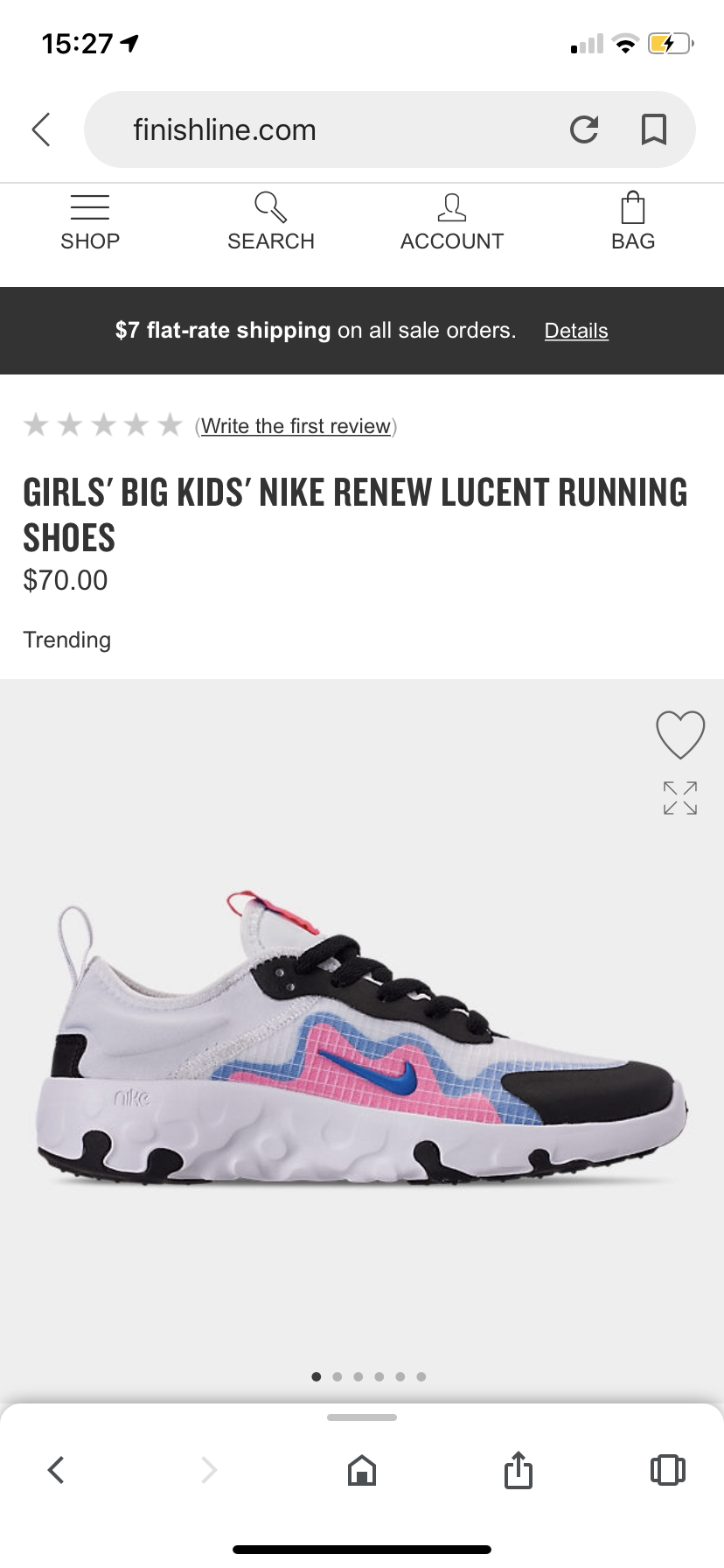Open SEARCH on Finish Line
The image size is (724, 1568).
click(x=270, y=222)
